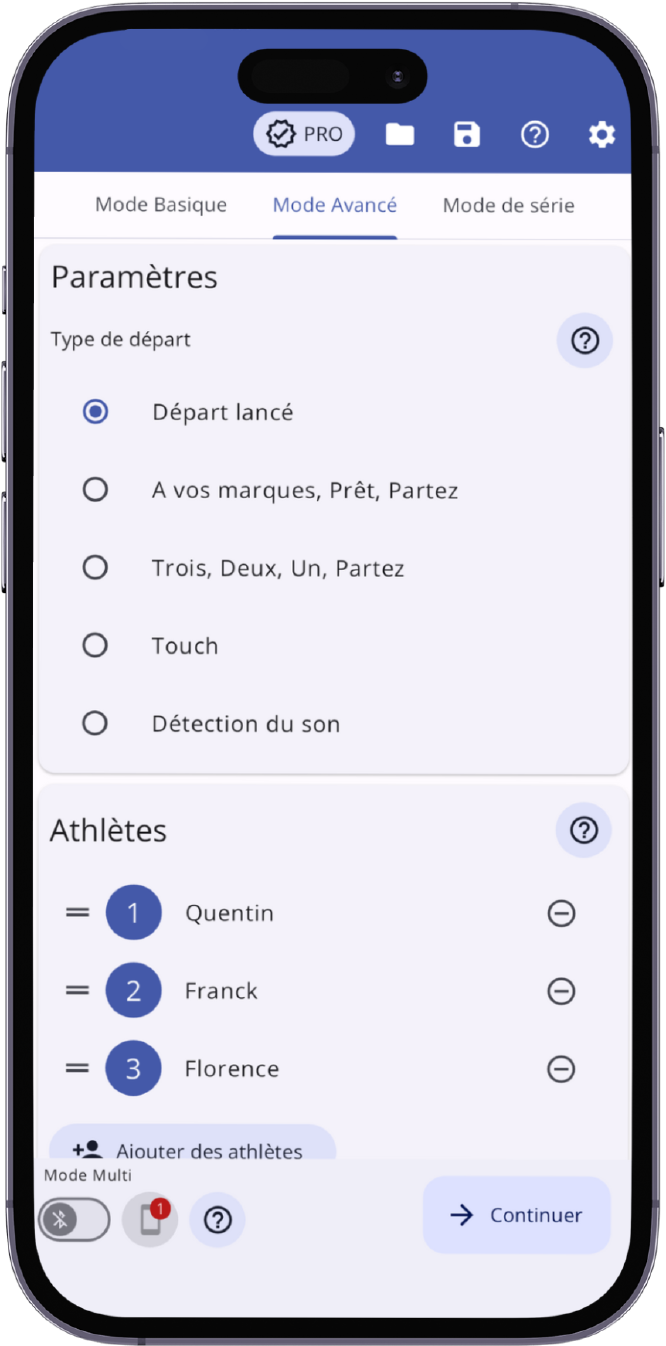
Task: Pick the Touch start type
Action: point(95,646)
